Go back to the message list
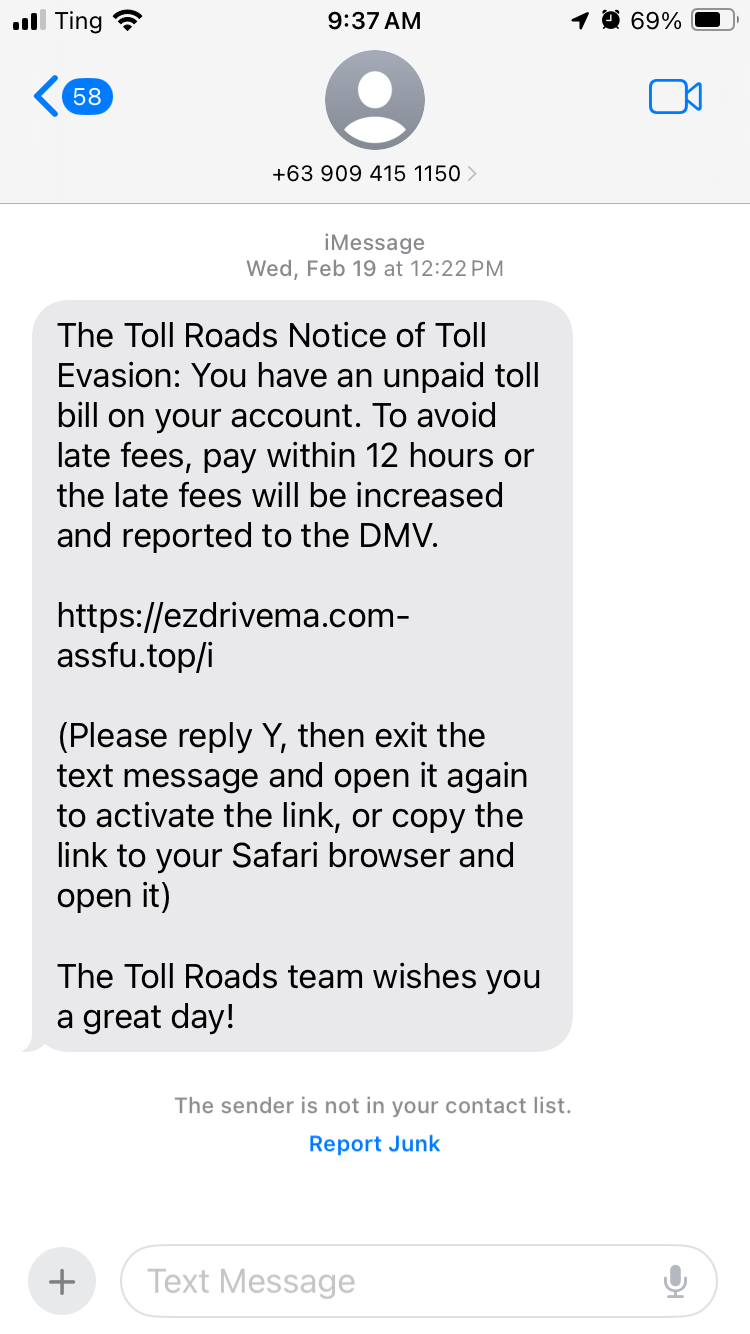This screenshot has height=1334, width=750. (x=73, y=97)
